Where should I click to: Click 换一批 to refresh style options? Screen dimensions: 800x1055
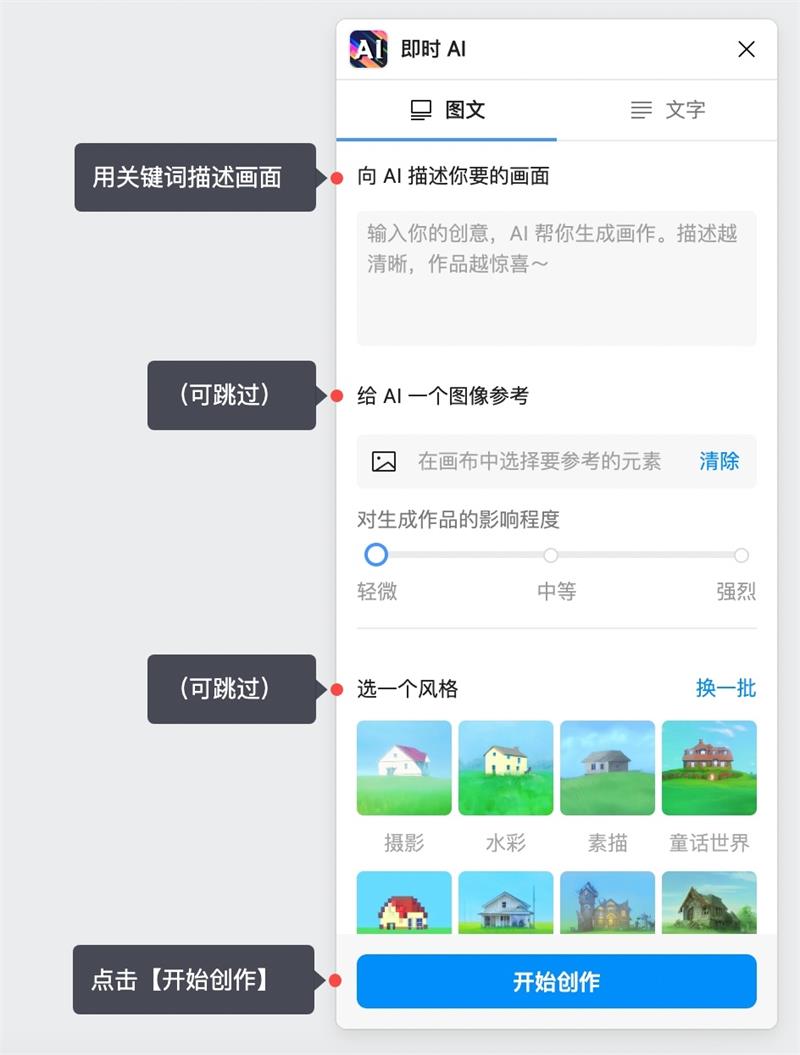point(725,689)
